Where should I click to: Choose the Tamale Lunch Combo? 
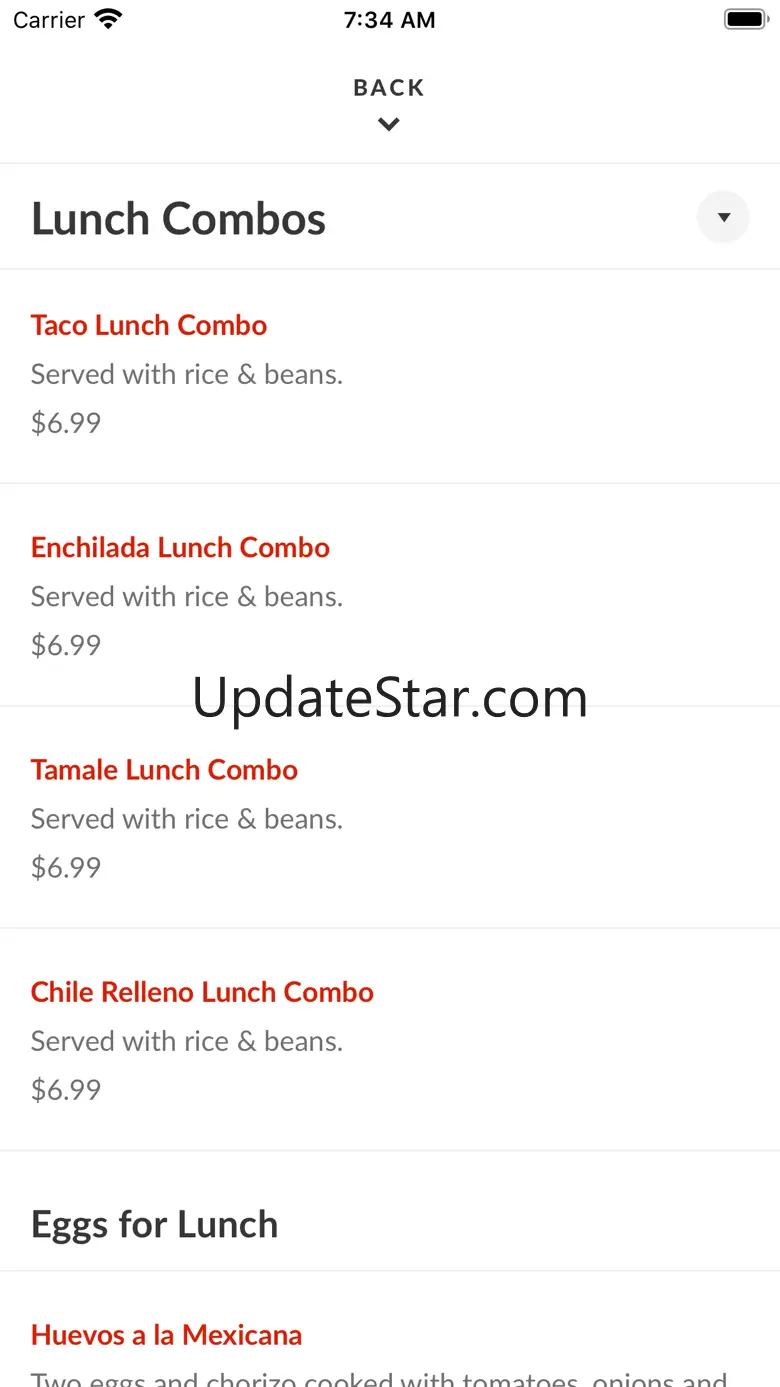click(164, 770)
